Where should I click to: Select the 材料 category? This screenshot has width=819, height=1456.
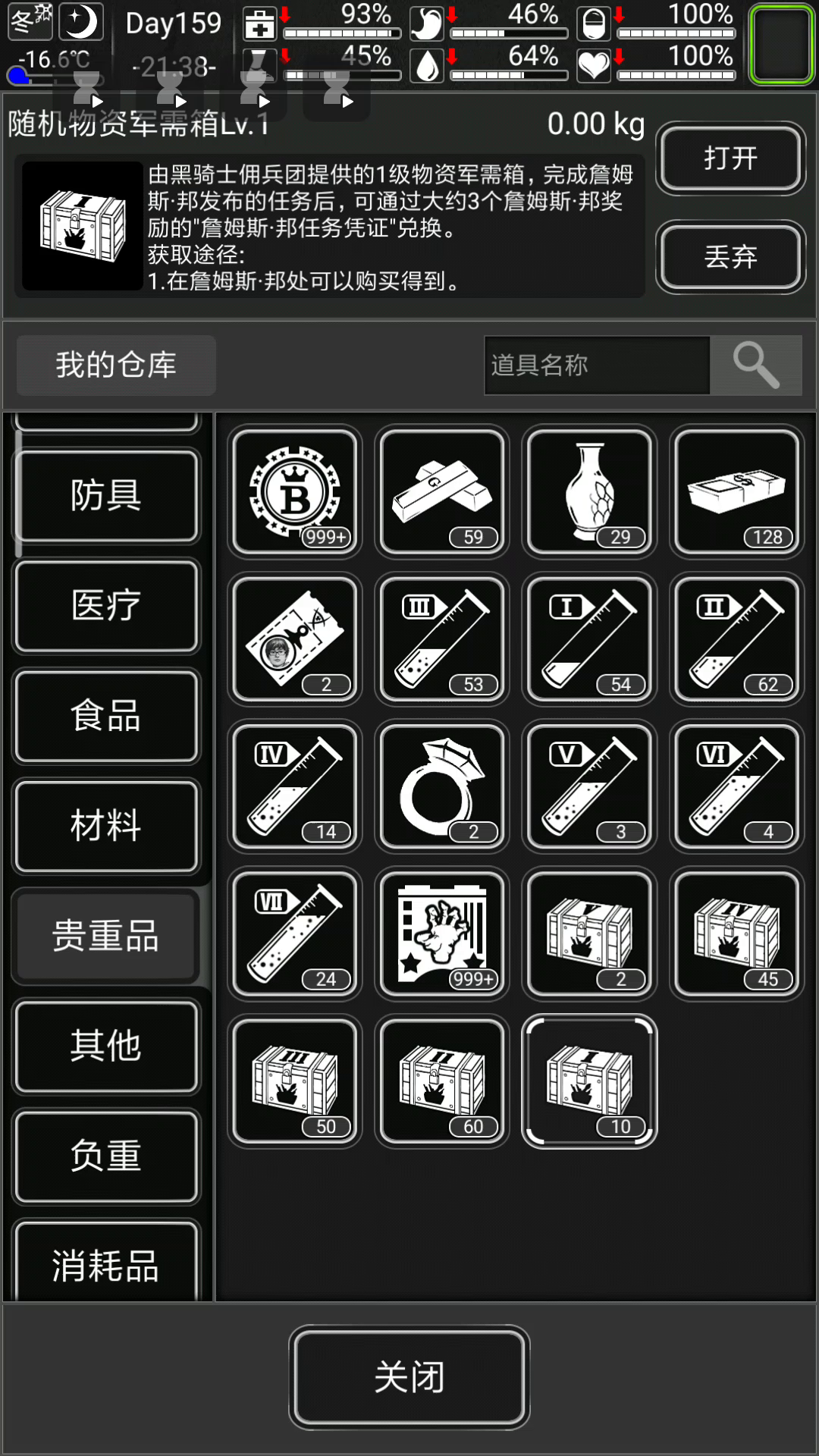click(106, 826)
